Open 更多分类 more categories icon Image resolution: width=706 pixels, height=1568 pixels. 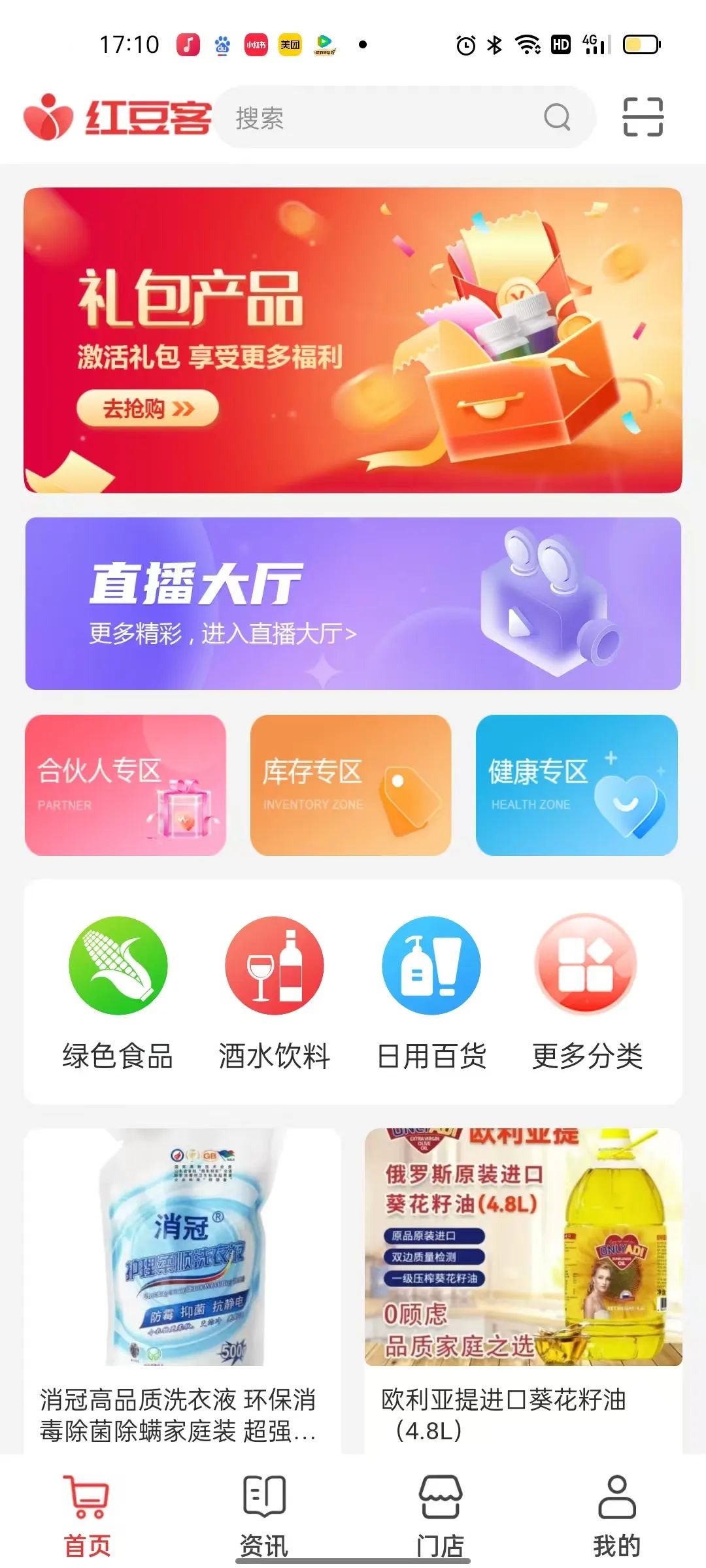586,968
